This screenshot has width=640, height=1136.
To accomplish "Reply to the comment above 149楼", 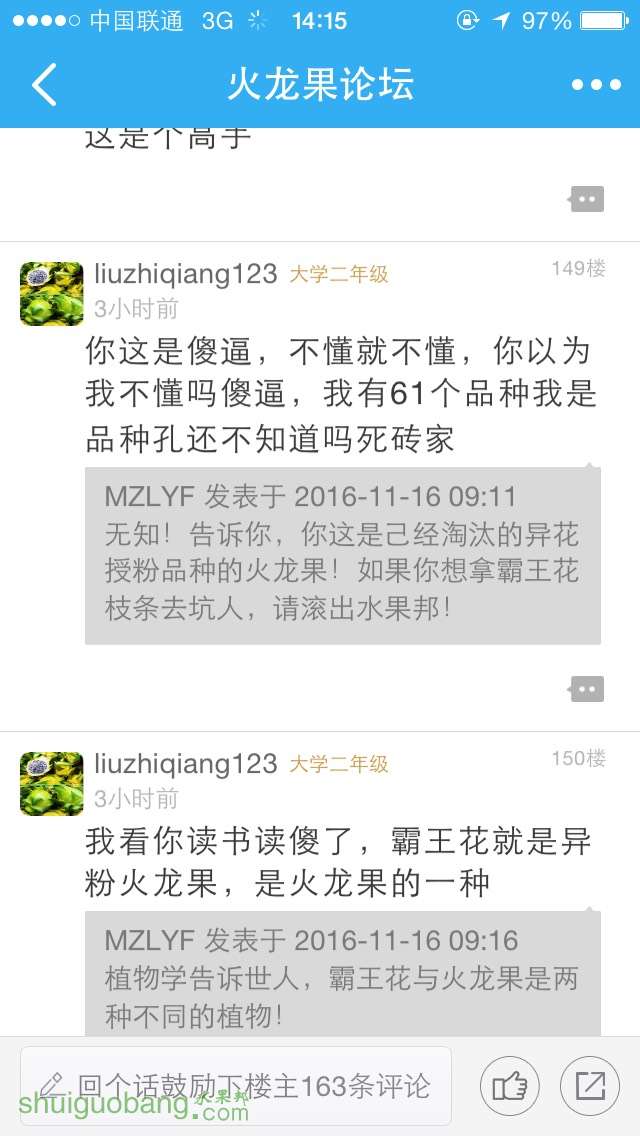I will [x=587, y=200].
